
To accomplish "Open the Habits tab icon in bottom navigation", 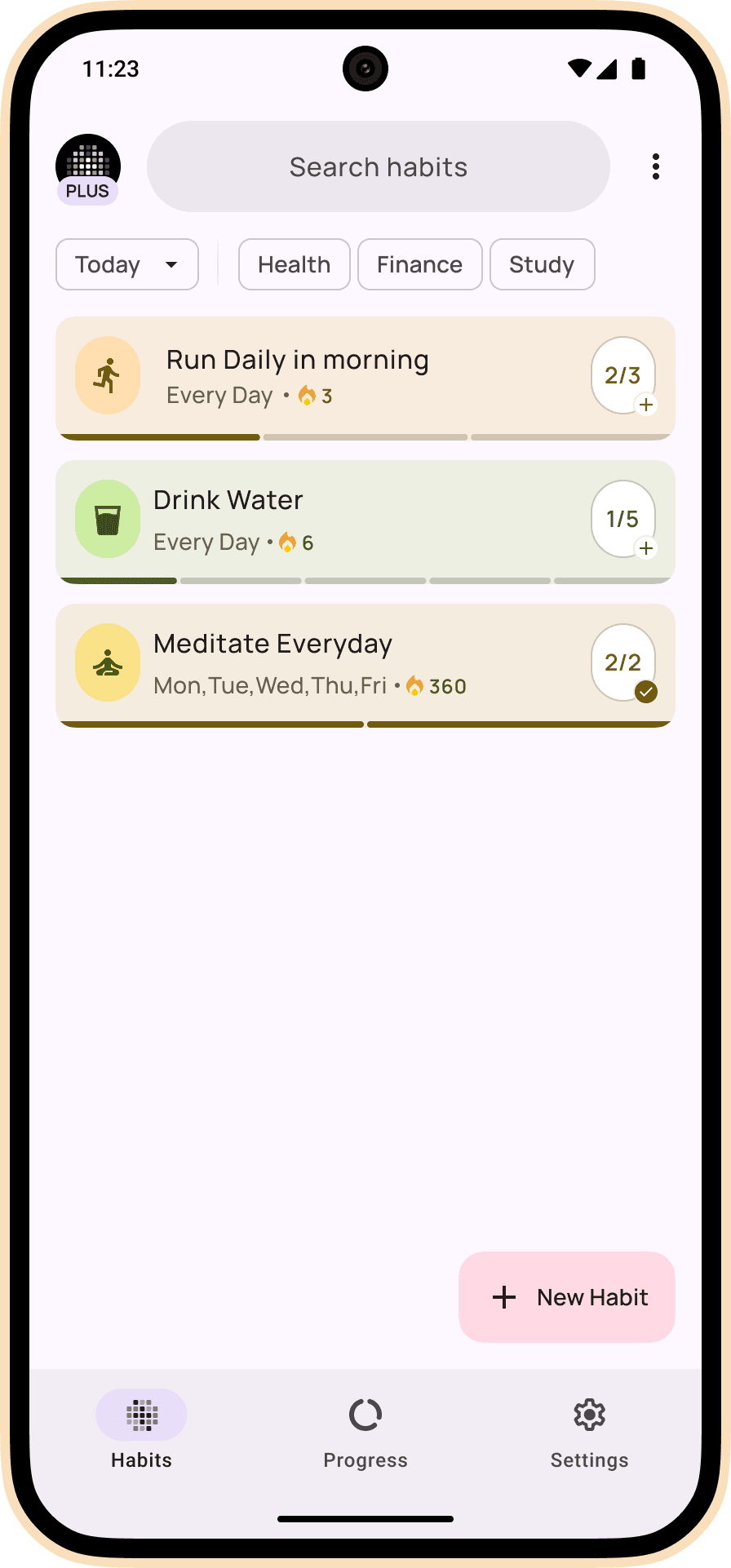I will pyautogui.click(x=140, y=1431).
